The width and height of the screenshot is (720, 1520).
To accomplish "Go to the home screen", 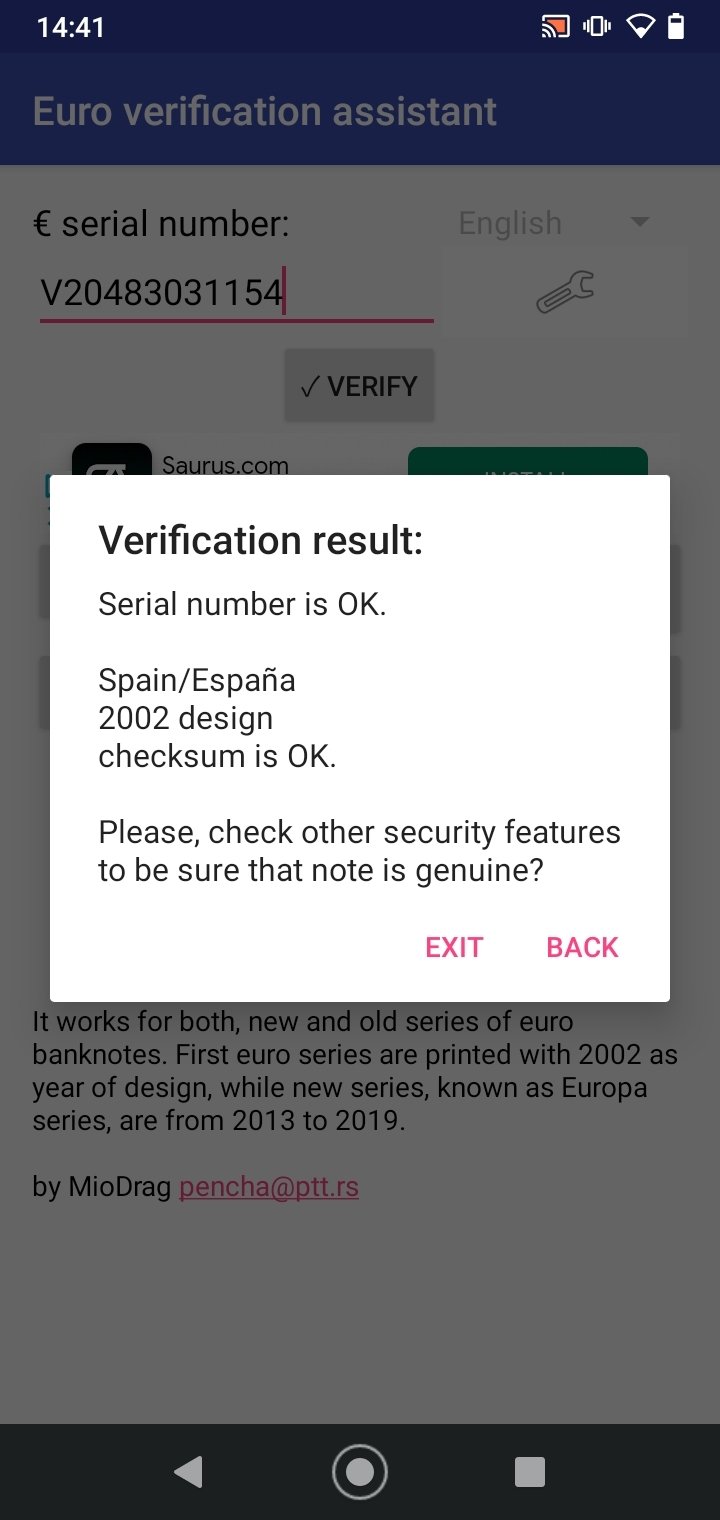I will [x=360, y=1472].
